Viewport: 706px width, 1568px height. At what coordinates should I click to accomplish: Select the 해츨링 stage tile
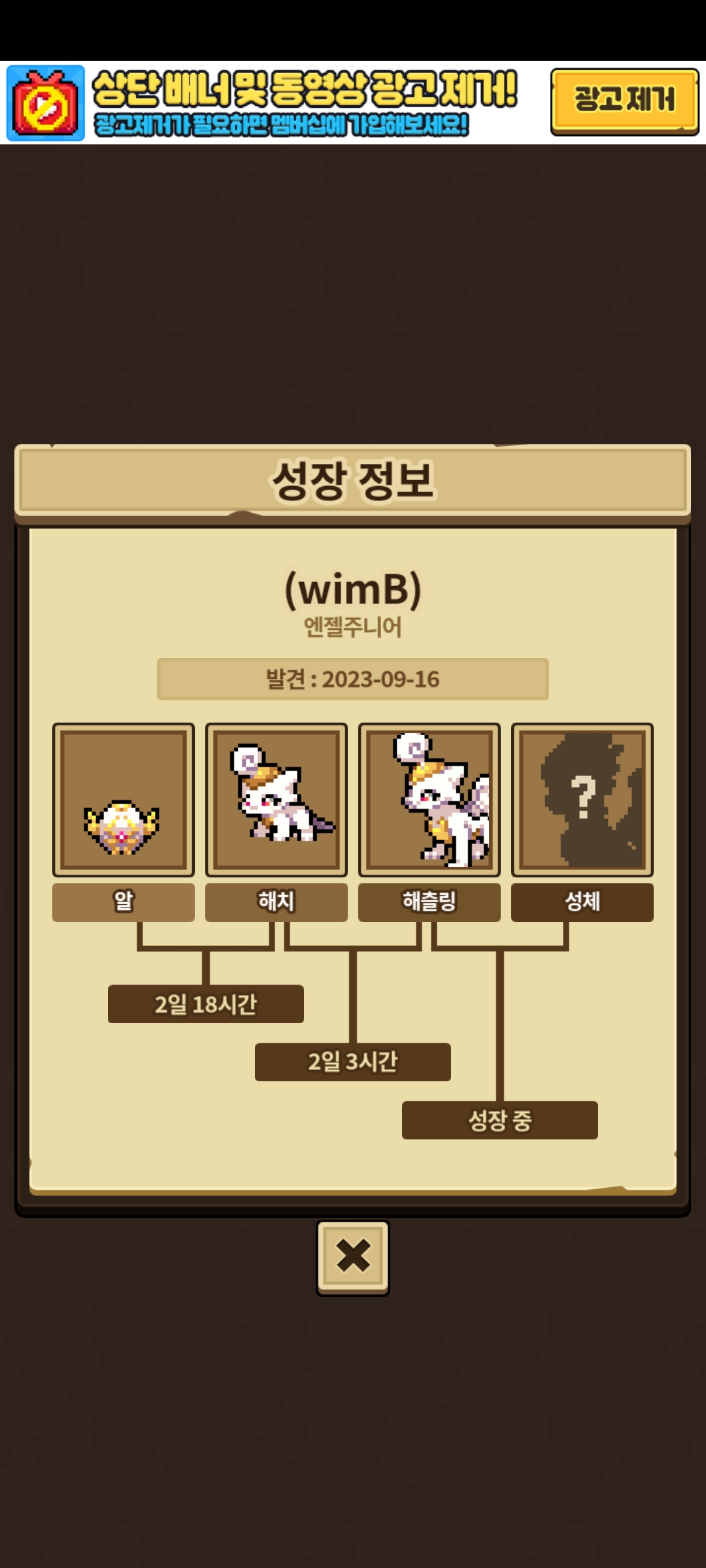pyautogui.click(x=429, y=800)
